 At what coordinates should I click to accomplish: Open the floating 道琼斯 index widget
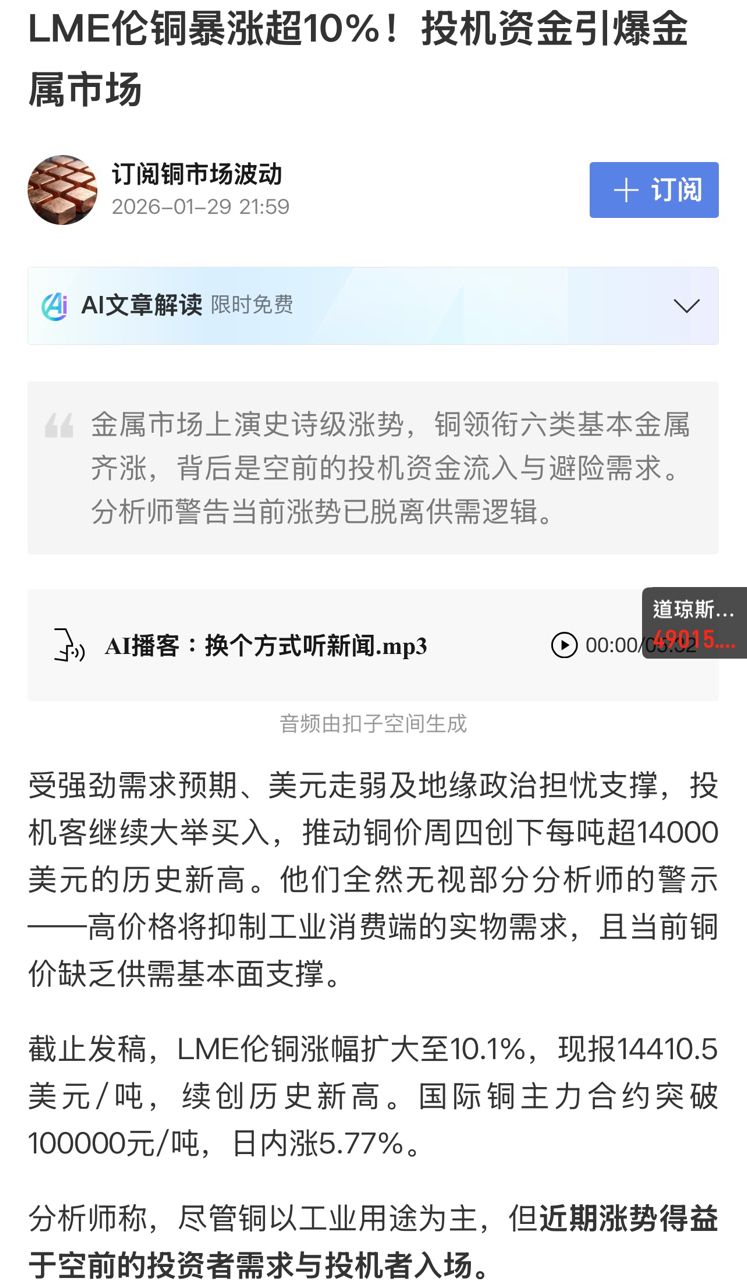[695, 623]
